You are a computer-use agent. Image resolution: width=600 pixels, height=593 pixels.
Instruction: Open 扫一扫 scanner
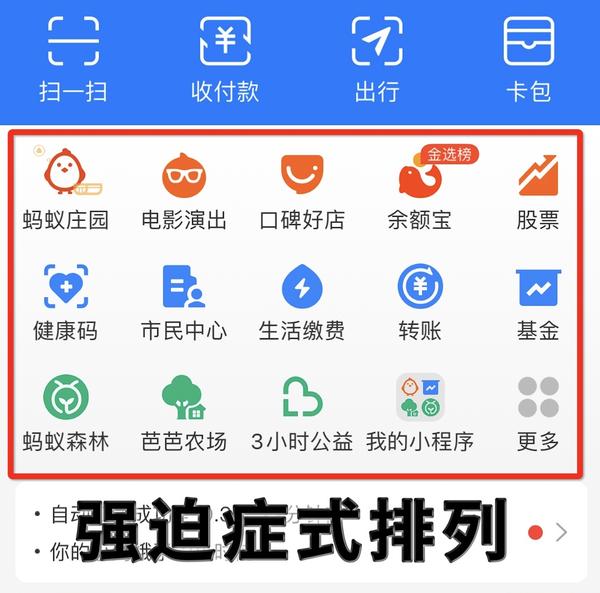pyautogui.click(x=73, y=58)
